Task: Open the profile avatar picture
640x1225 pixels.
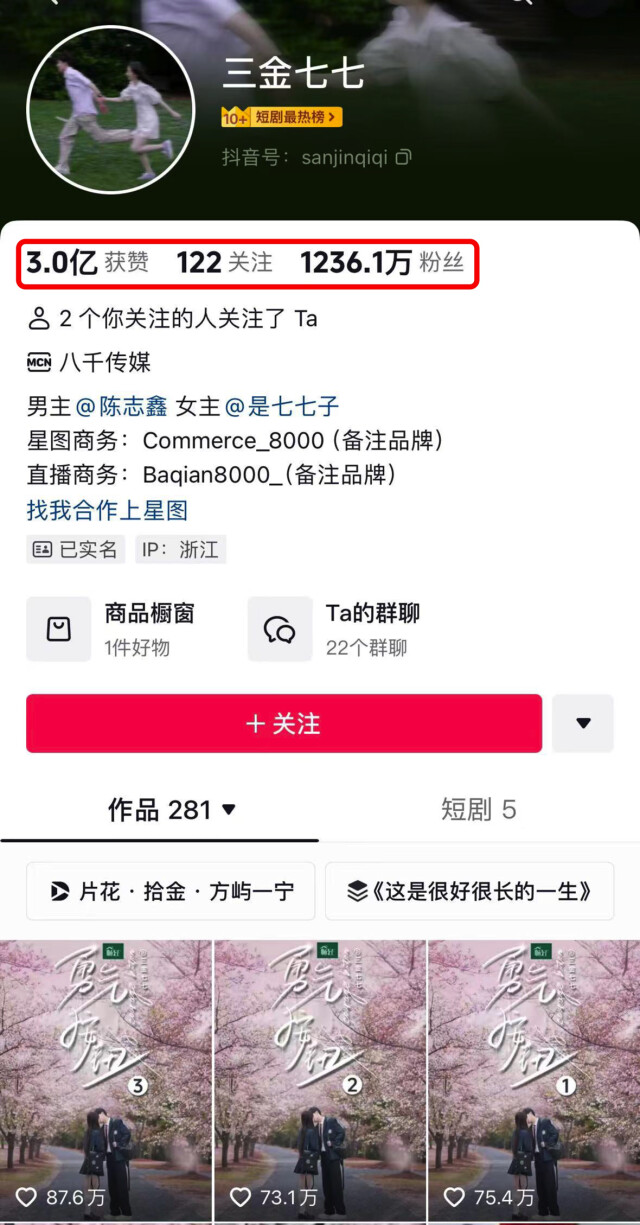Action: click(x=110, y=109)
